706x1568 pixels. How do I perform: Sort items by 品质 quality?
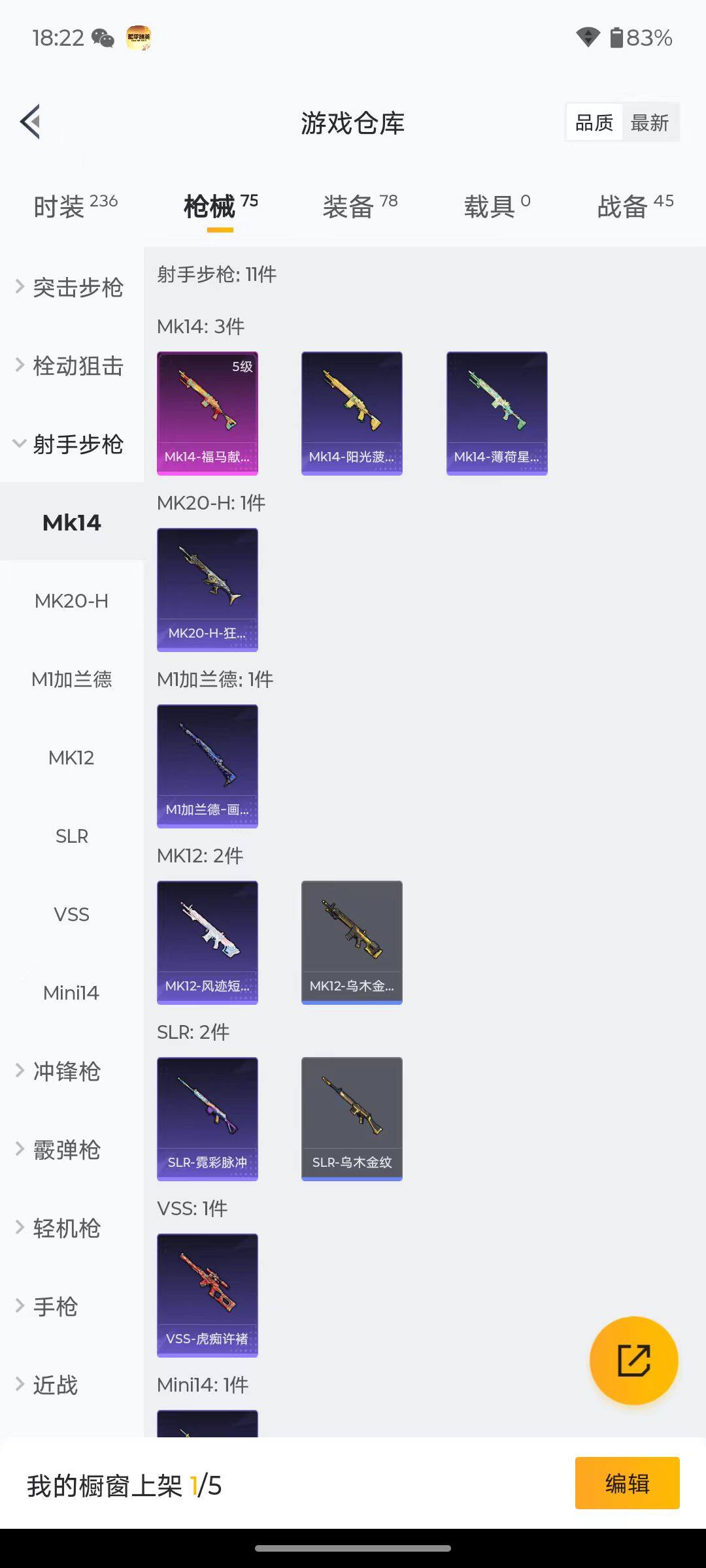point(593,122)
